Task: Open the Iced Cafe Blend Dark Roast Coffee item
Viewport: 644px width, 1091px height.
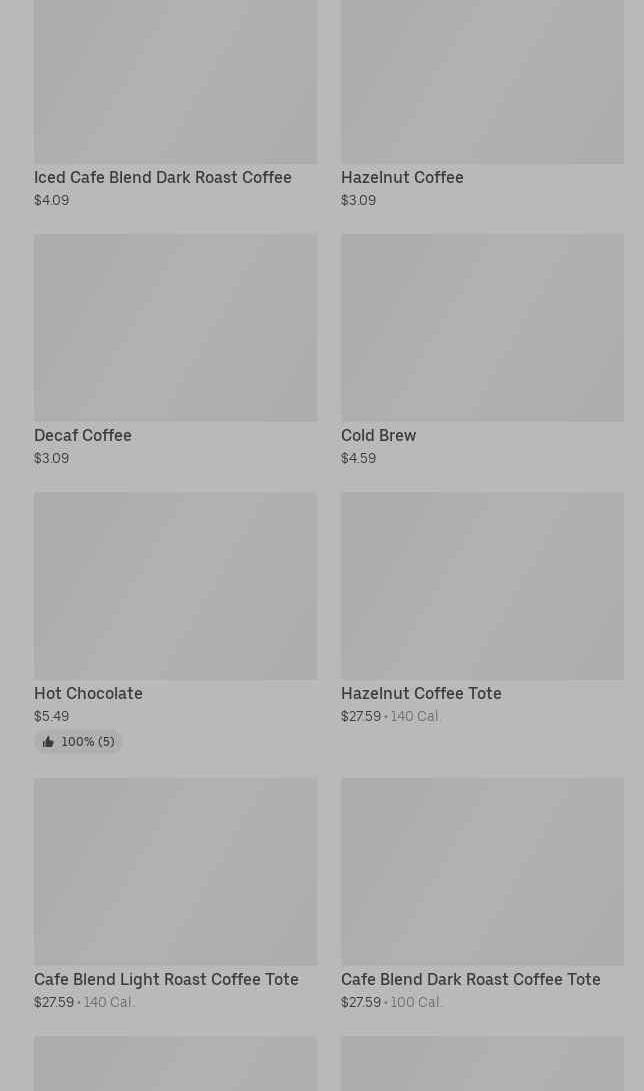Action: coord(175,104)
